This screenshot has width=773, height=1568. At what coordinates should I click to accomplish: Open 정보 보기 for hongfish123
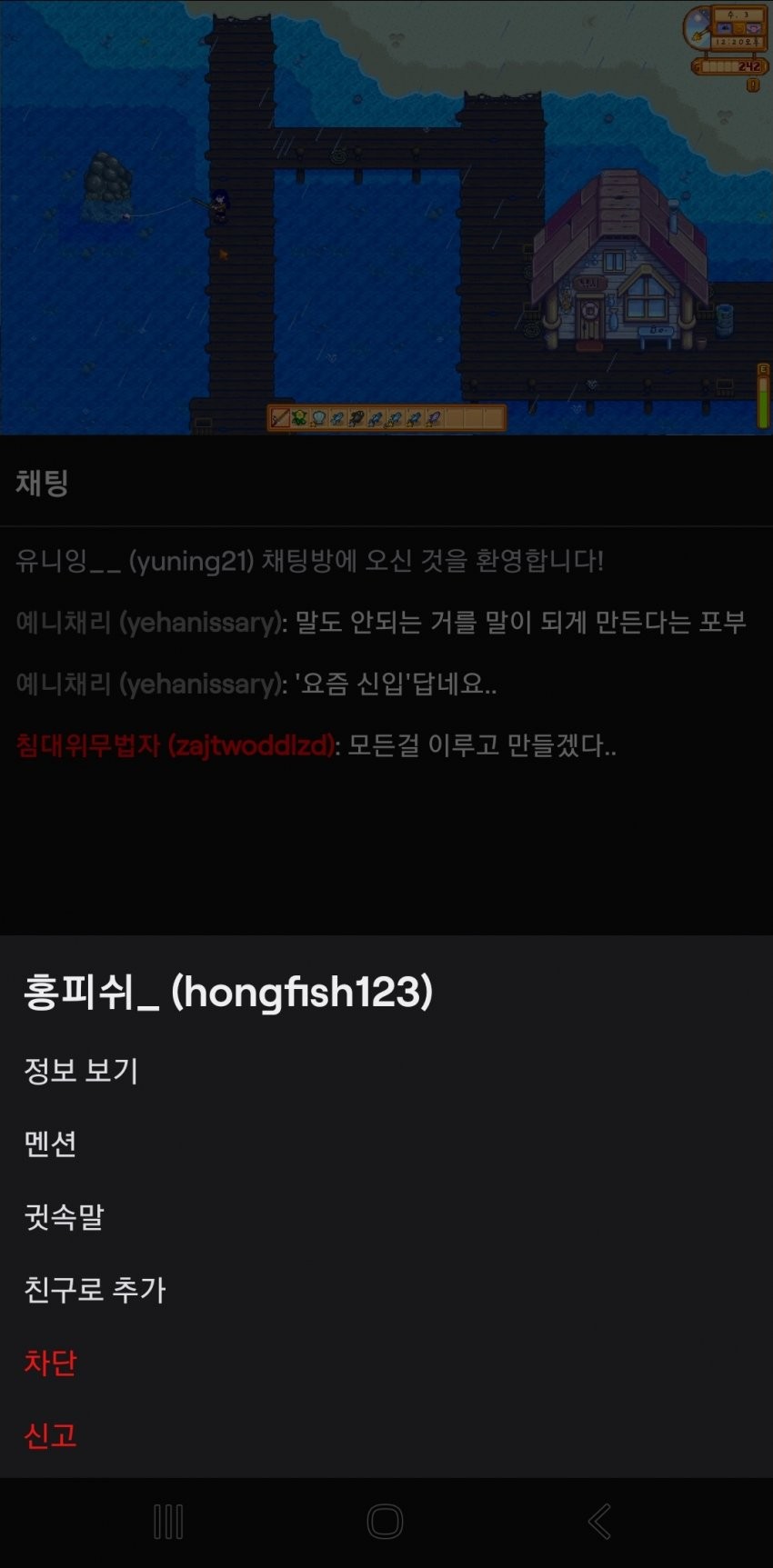(x=81, y=1071)
